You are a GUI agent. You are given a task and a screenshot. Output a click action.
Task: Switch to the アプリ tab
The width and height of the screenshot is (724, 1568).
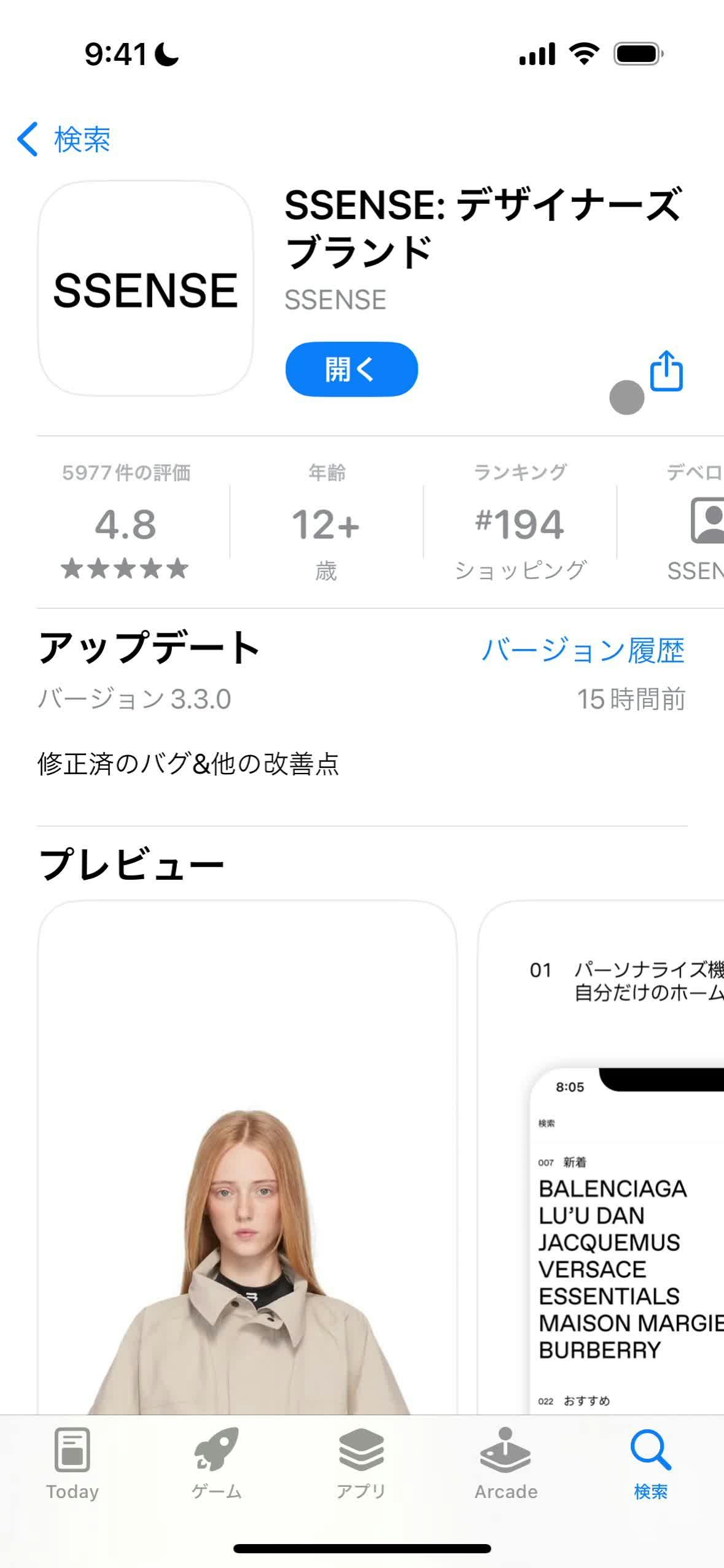tap(361, 1464)
